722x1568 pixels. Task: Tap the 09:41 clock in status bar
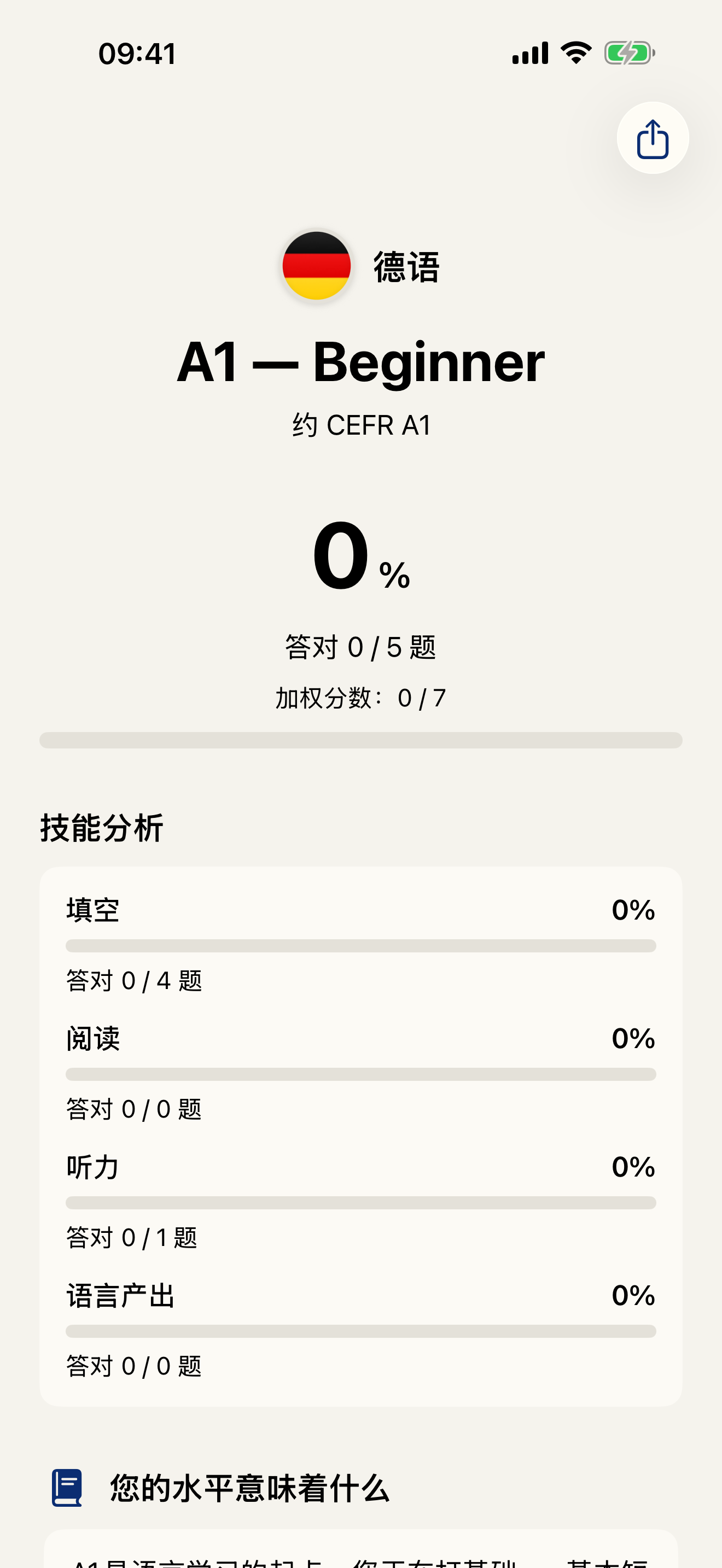pyautogui.click(x=138, y=53)
